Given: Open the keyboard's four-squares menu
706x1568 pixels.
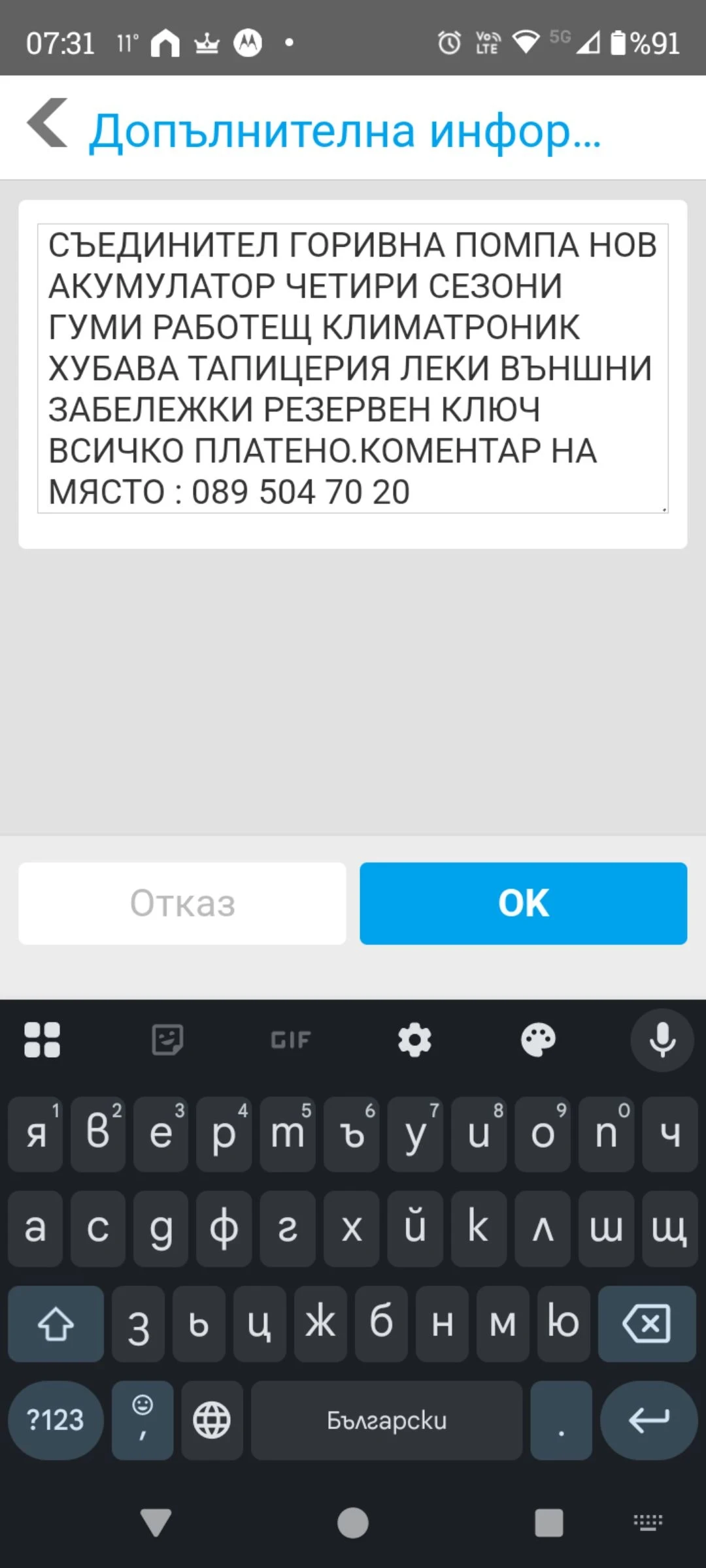Looking at the screenshot, I should point(42,1039).
